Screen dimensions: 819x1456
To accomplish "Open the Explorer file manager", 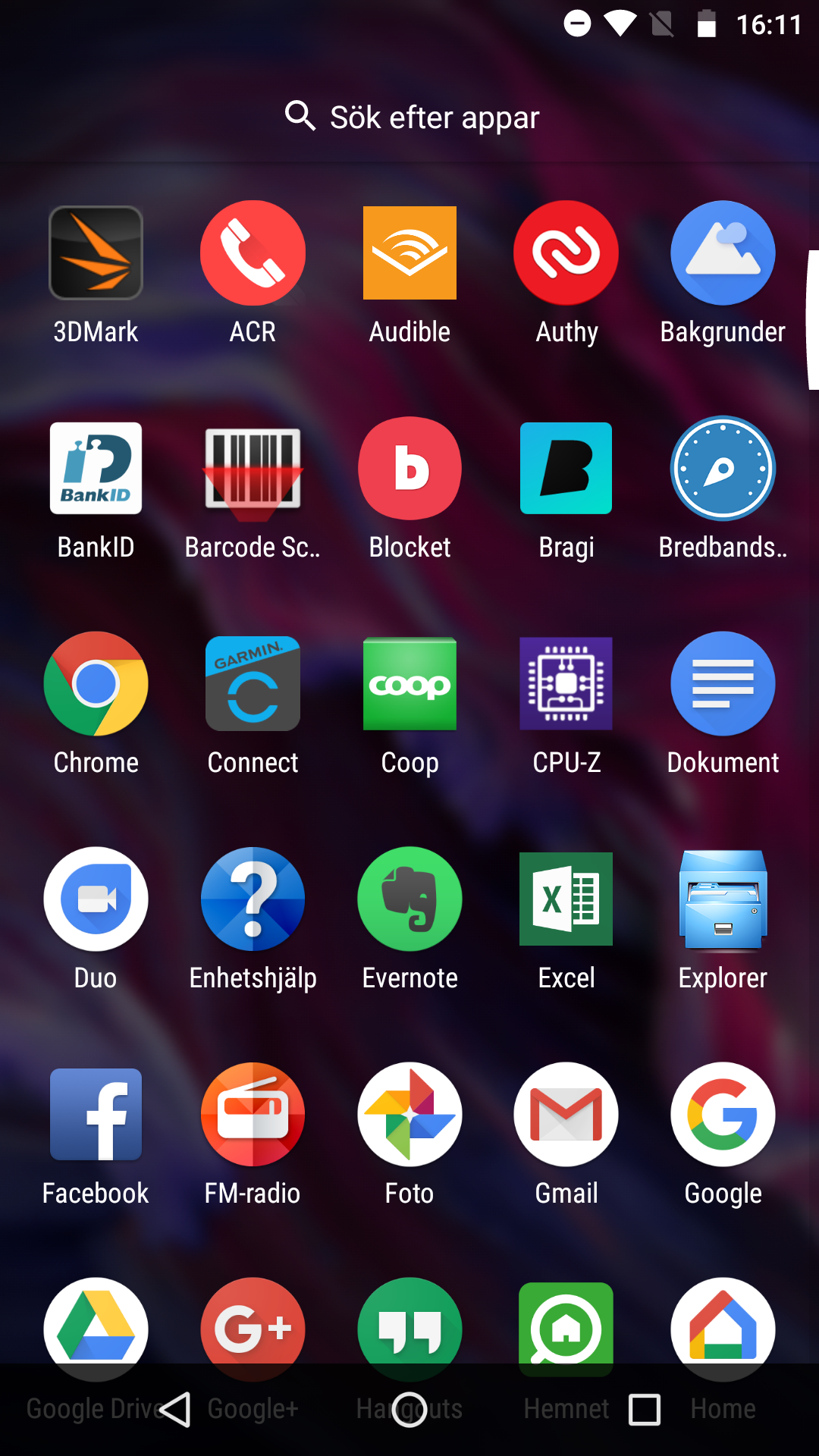I will click(723, 899).
